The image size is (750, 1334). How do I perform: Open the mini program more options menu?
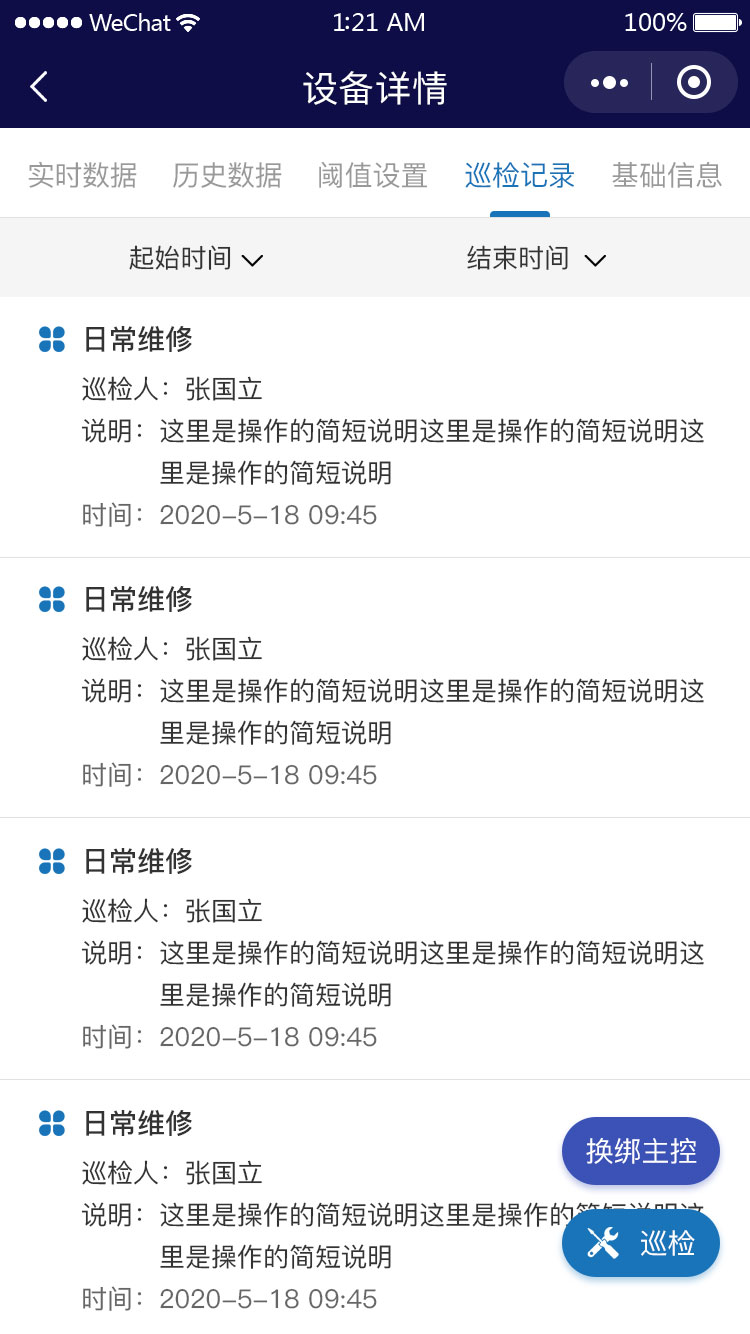pos(609,83)
